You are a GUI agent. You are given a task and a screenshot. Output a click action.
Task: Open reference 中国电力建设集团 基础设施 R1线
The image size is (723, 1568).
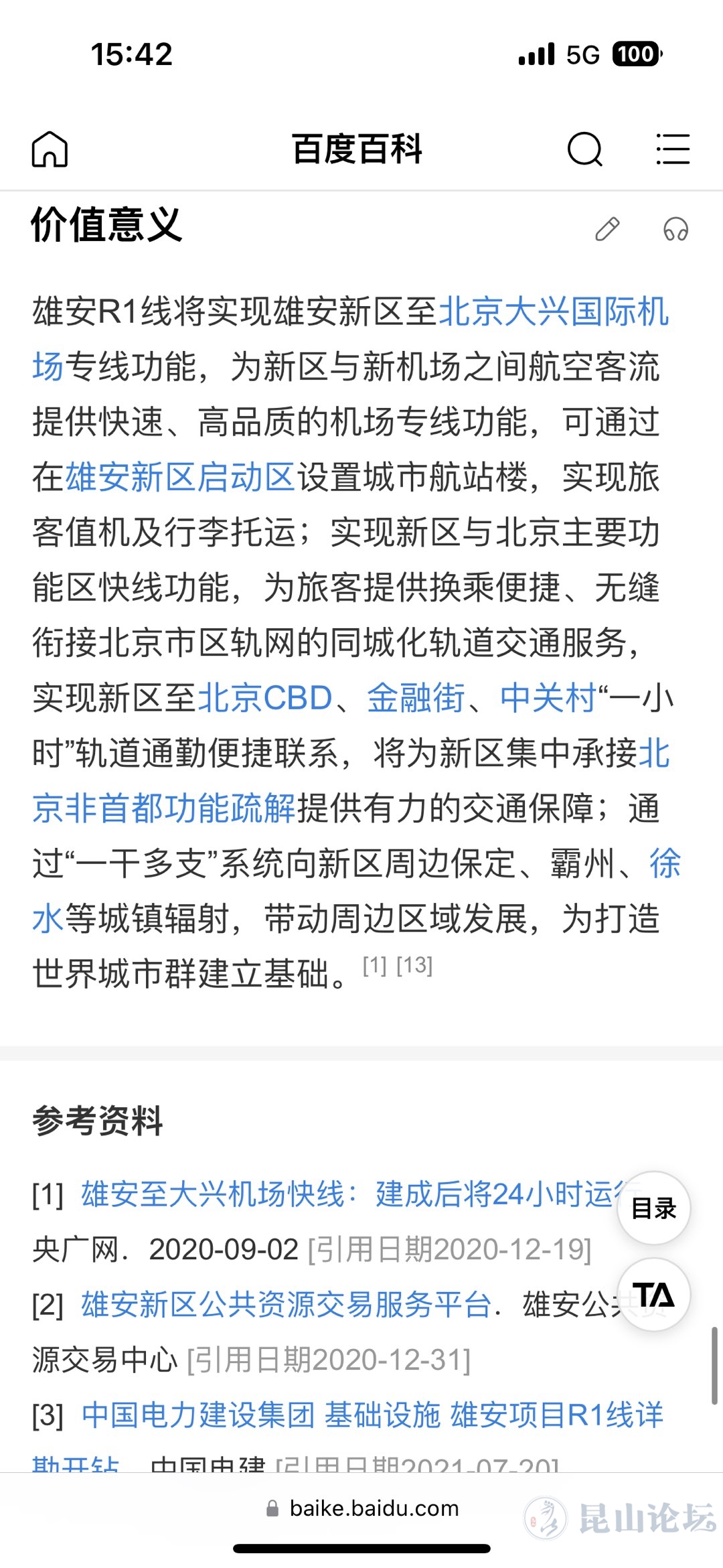[x=372, y=1415]
